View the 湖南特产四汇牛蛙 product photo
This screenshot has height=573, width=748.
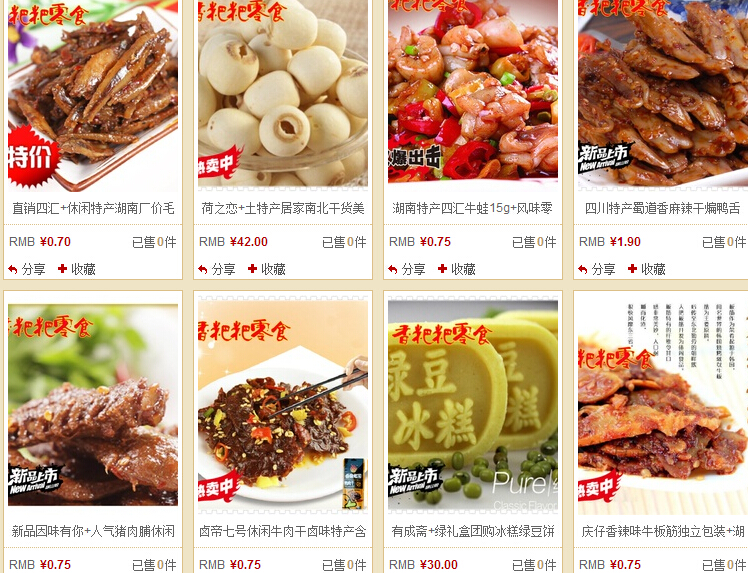[x=473, y=95]
